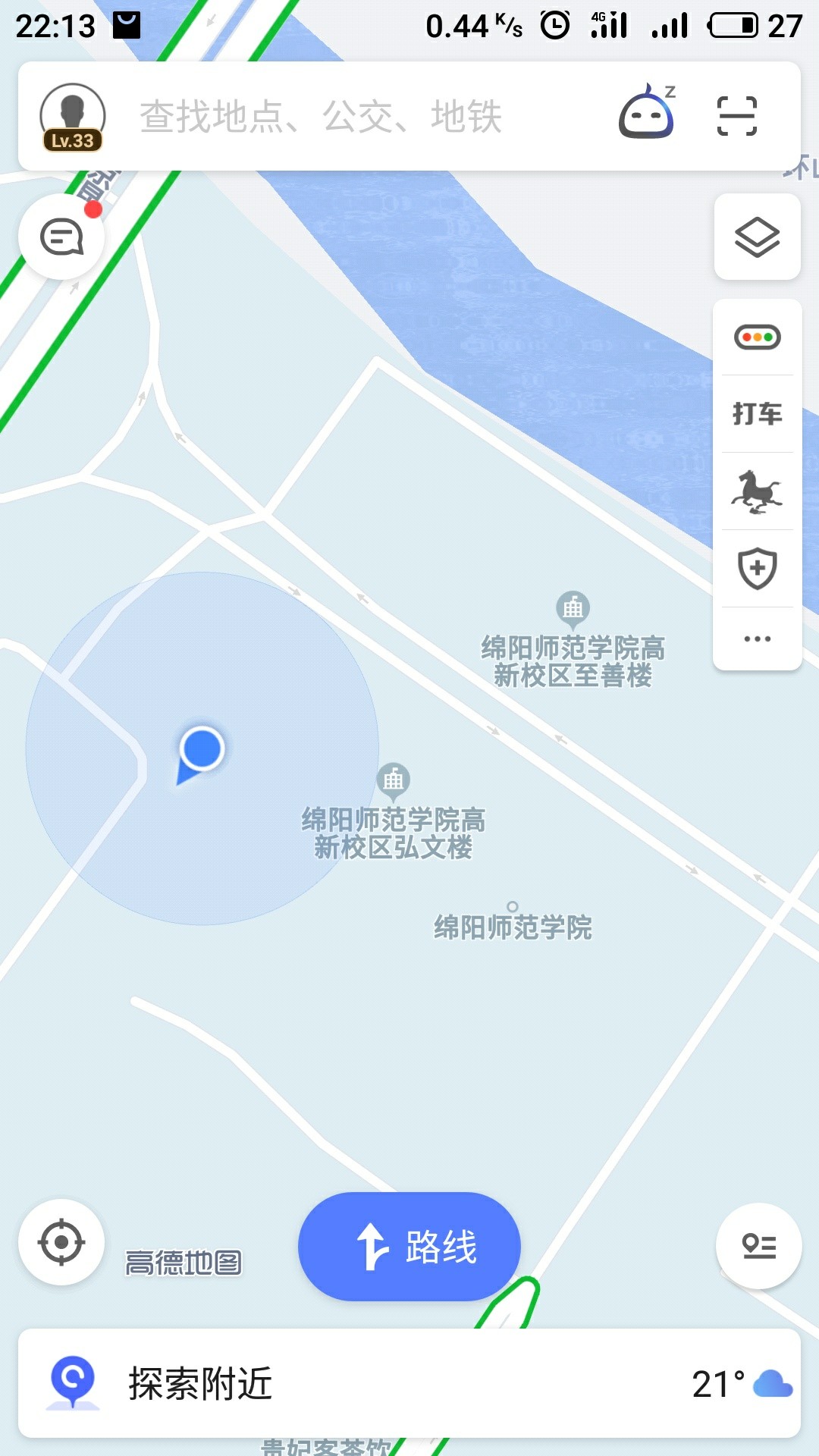Open the map layers selector
This screenshot has height=1456, width=819.
pyautogui.click(x=757, y=237)
